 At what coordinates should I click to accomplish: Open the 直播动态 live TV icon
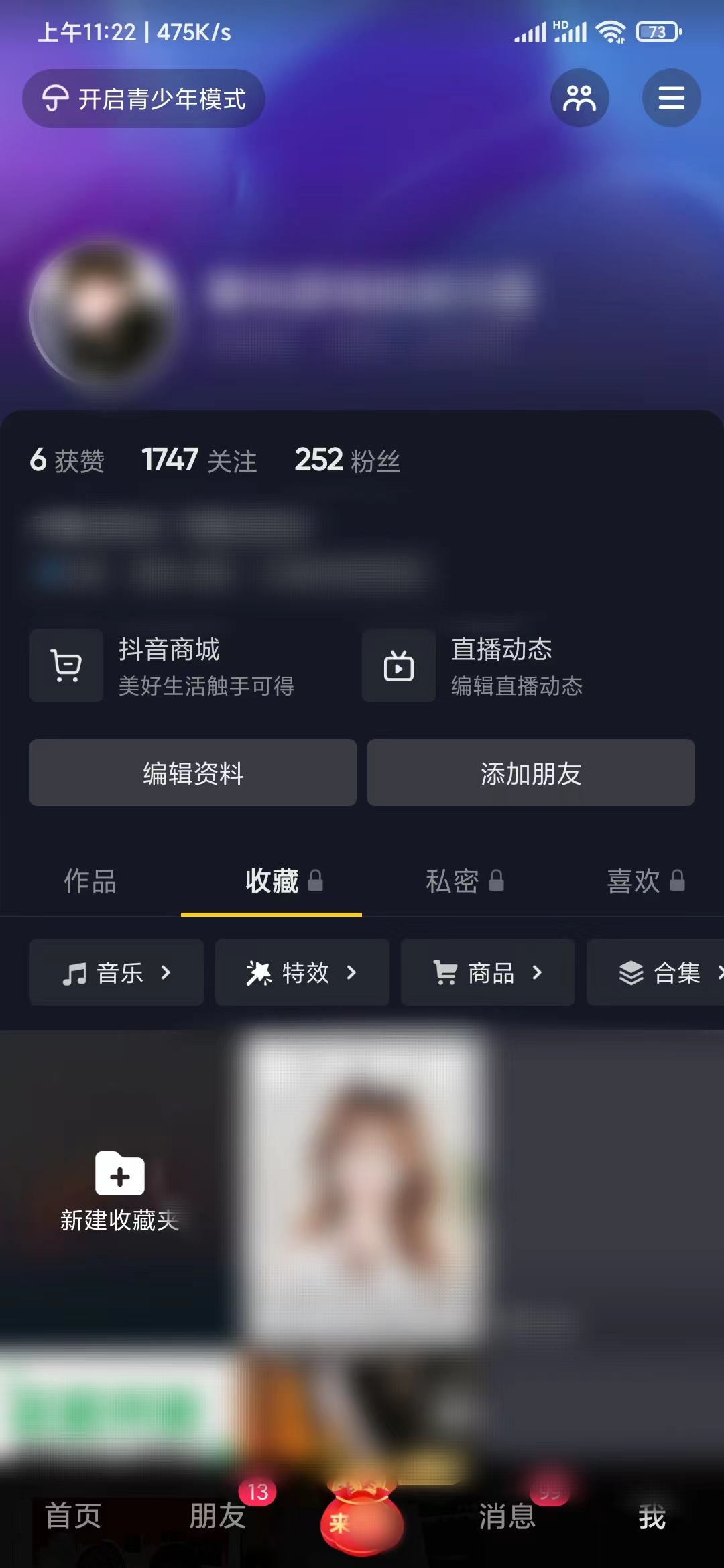398,665
